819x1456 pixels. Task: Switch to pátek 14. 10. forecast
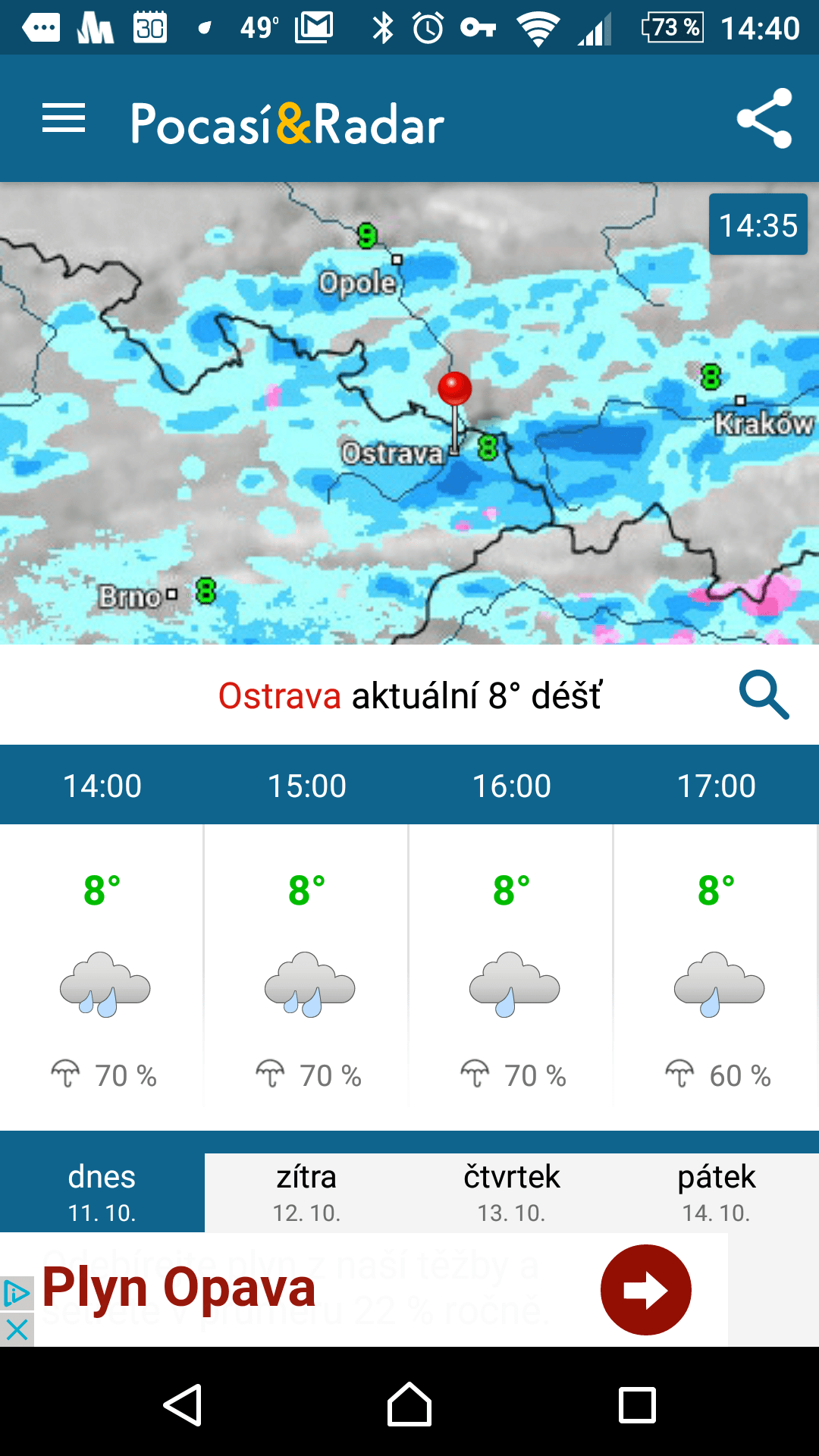[x=717, y=1193]
